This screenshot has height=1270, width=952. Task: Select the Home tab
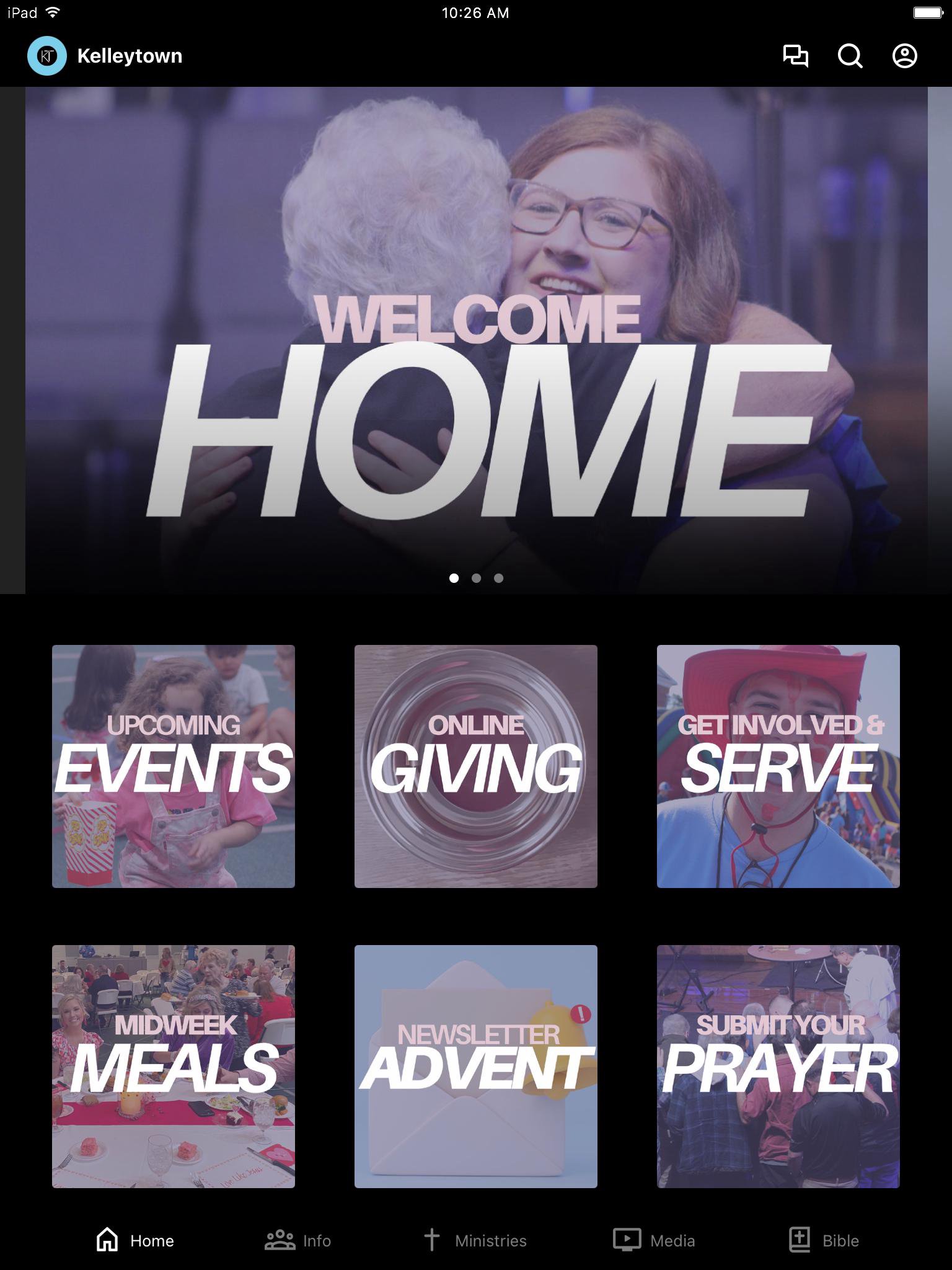pos(135,1240)
